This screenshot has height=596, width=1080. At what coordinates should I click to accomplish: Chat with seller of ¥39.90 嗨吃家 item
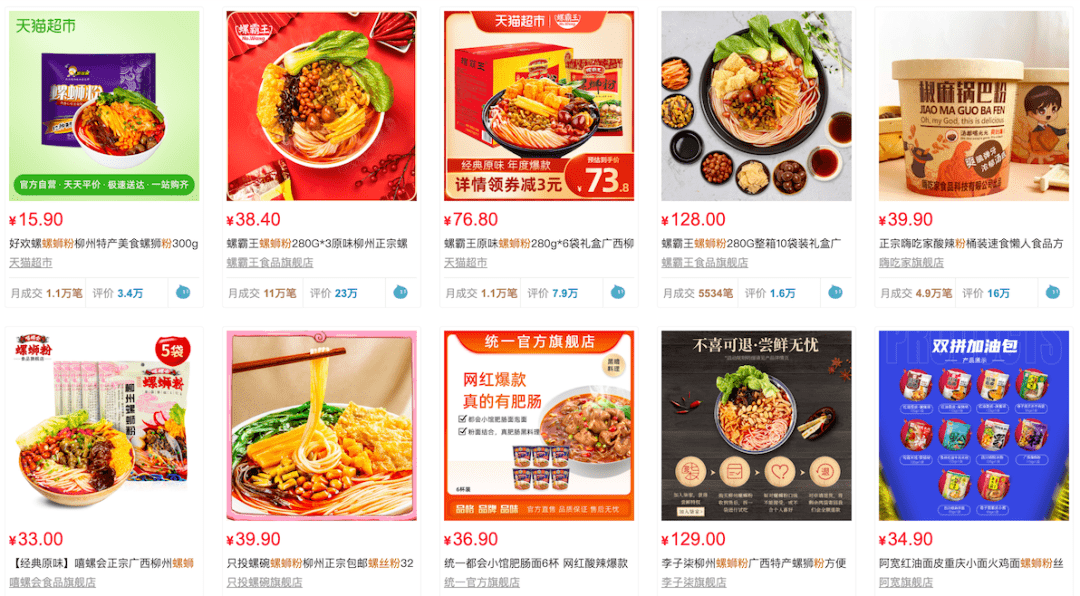tap(1052, 293)
